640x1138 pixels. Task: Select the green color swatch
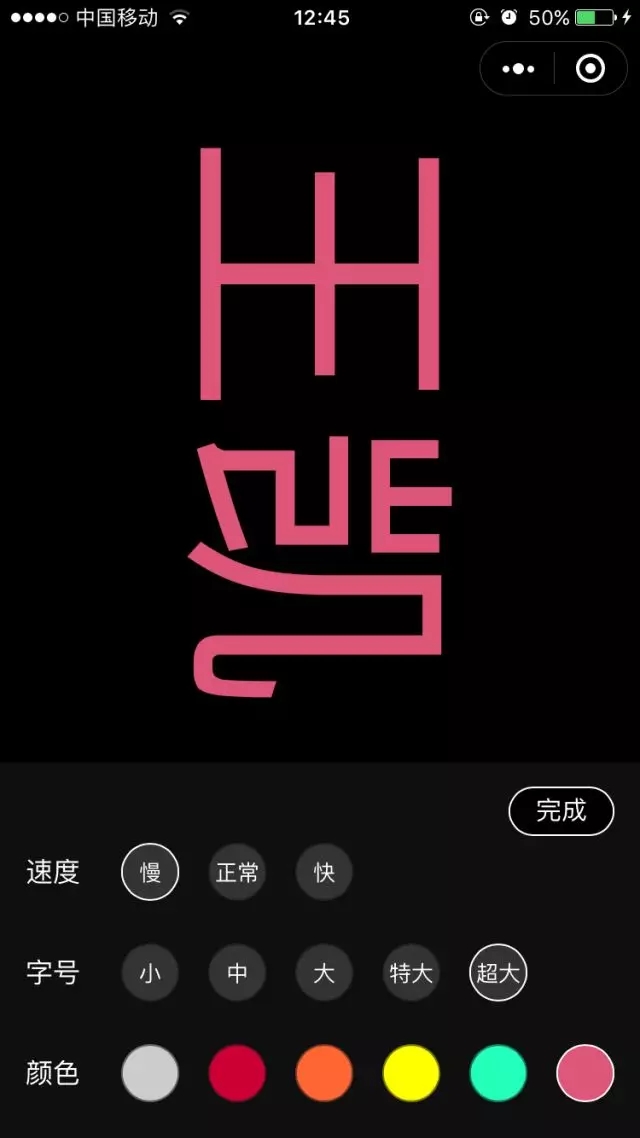[x=498, y=1073]
